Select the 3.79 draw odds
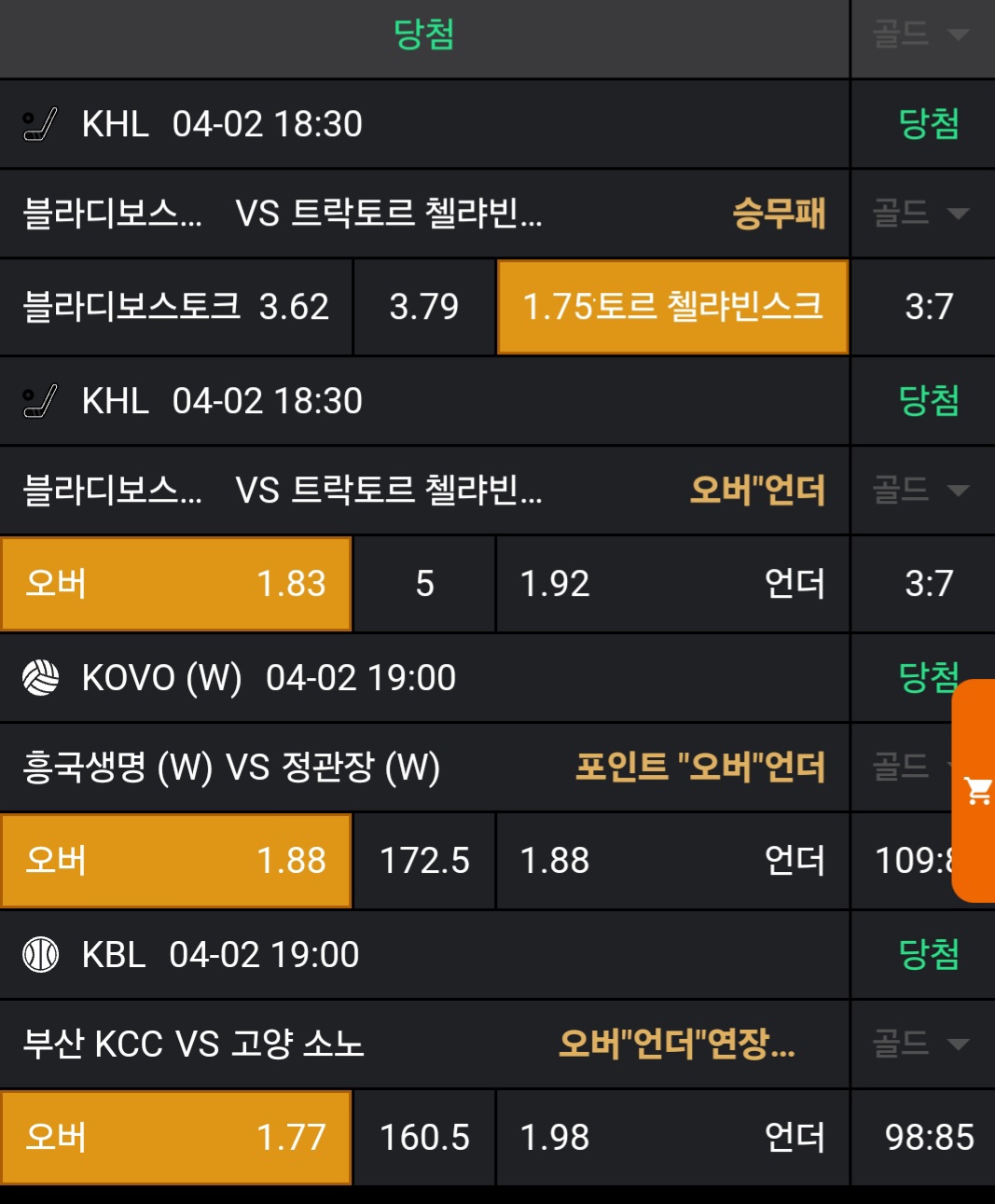995x1204 pixels. 424,307
